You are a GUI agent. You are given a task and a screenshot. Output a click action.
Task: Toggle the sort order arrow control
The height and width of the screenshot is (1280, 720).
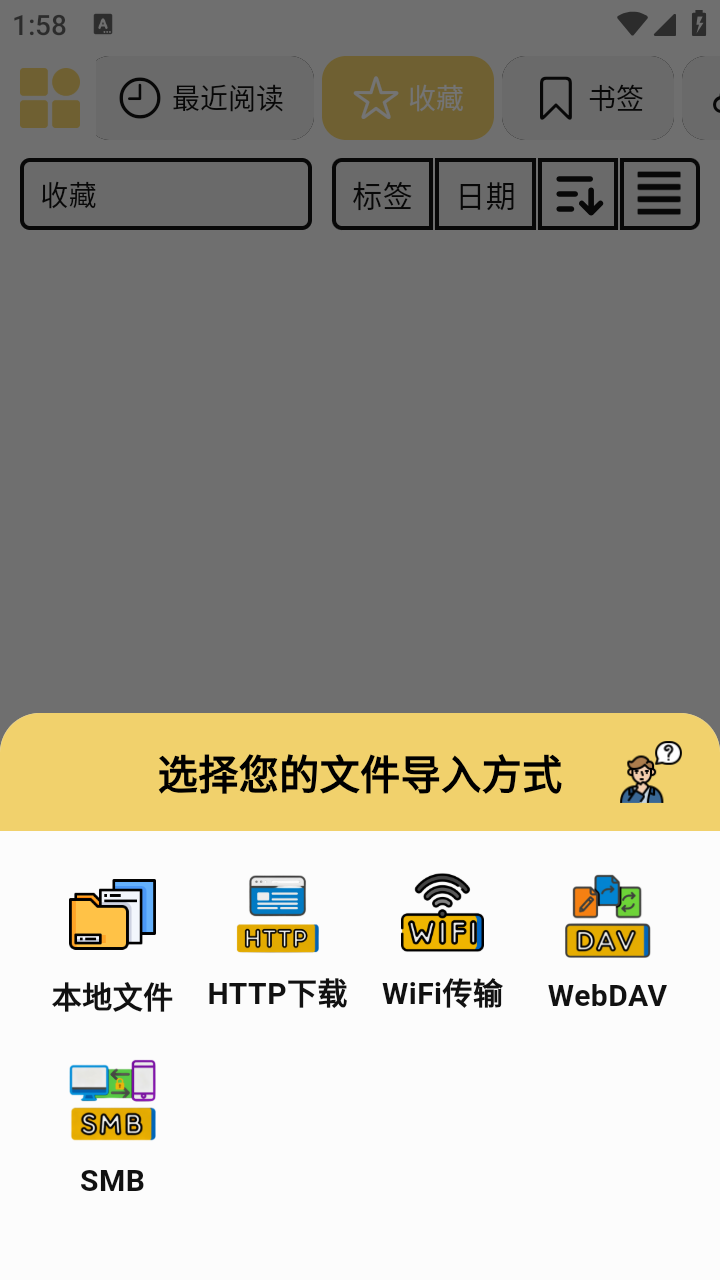[577, 195]
